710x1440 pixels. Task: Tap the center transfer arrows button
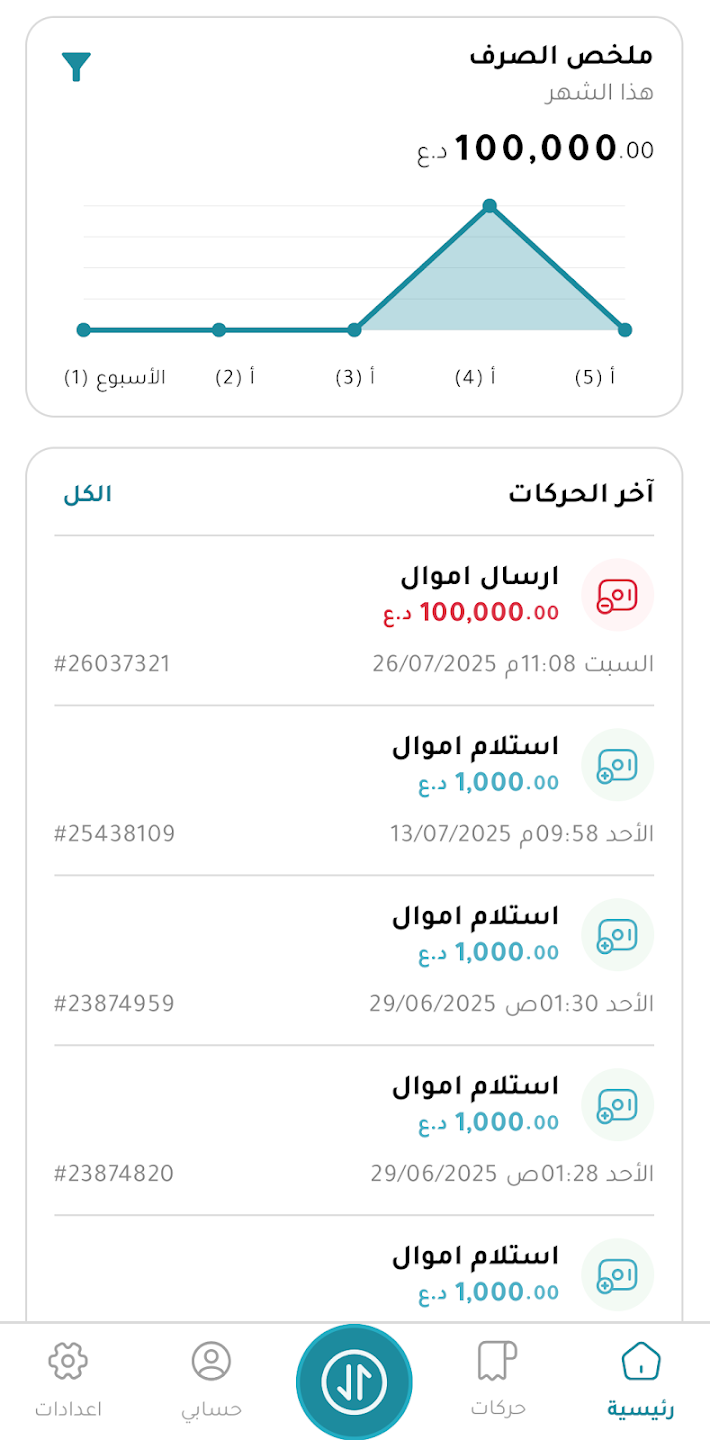point(354,1381)
